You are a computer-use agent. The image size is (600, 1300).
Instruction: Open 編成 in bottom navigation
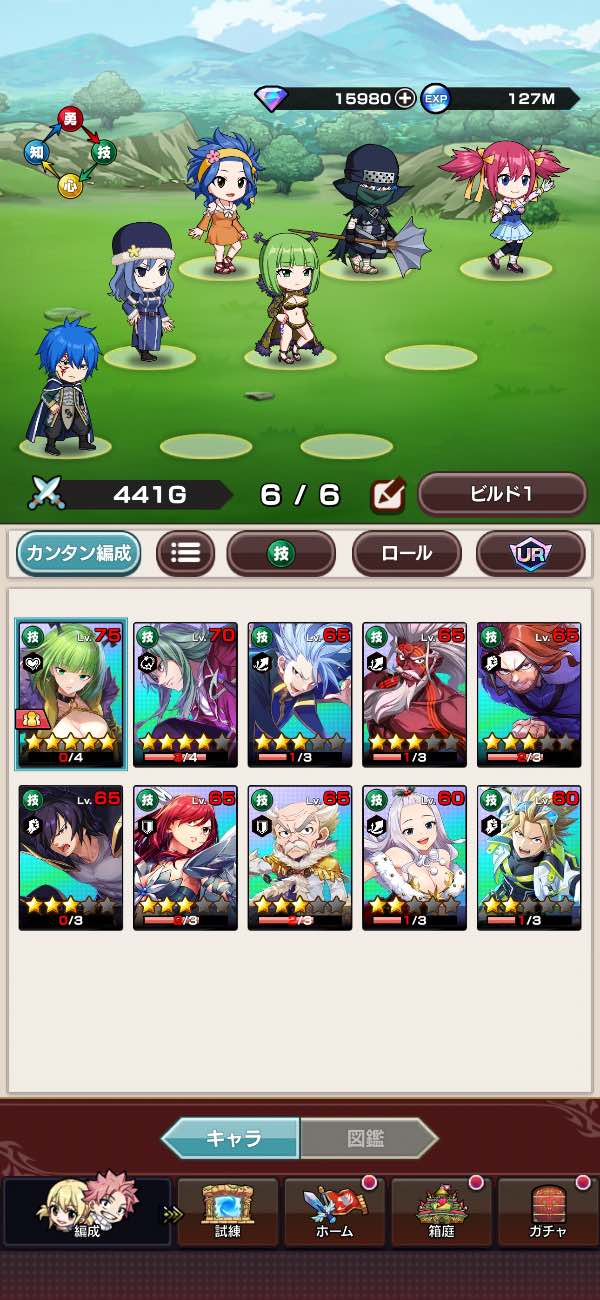click(86, 1212)
